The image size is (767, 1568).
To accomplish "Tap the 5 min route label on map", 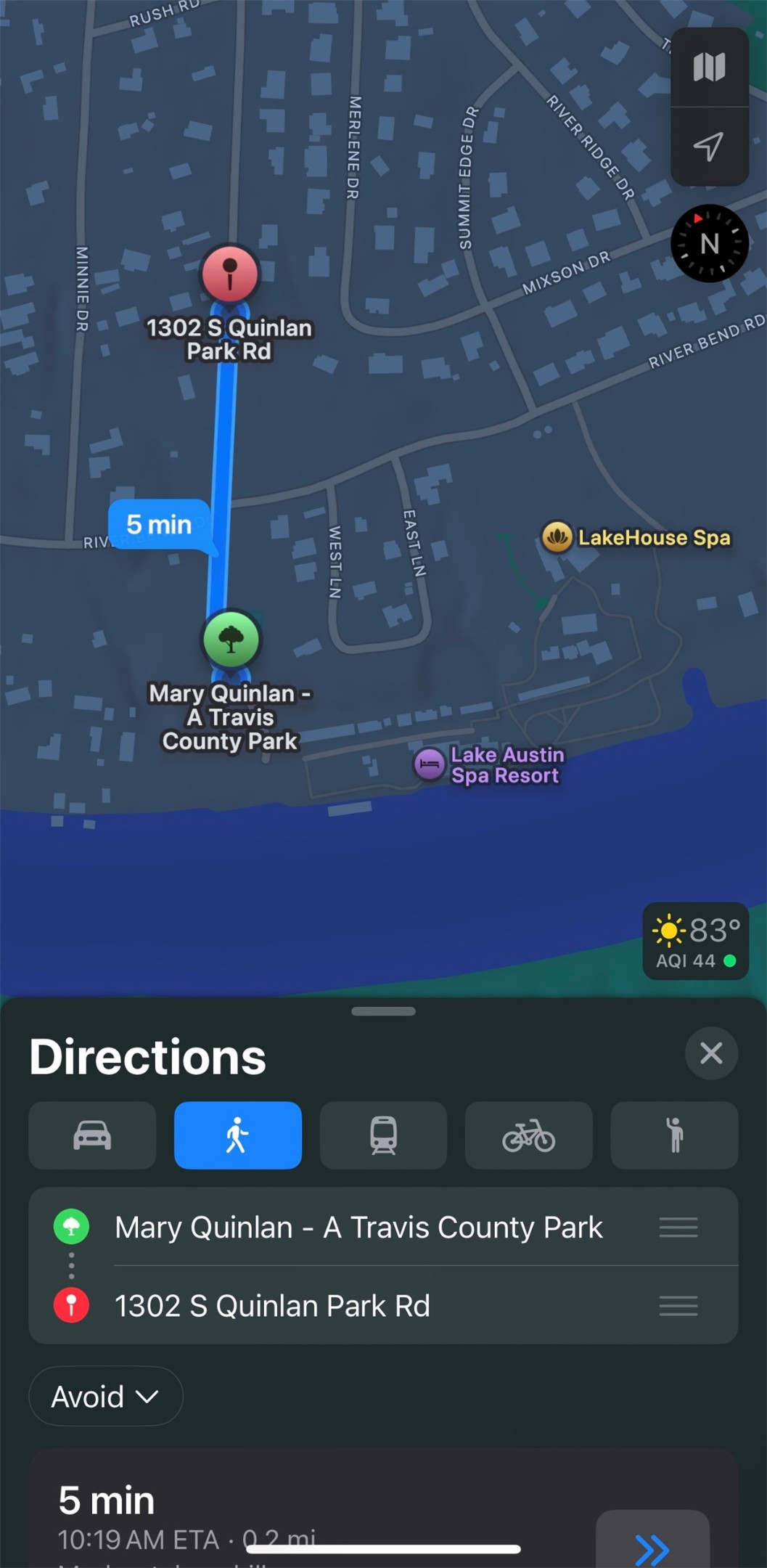I will [160, 524].
